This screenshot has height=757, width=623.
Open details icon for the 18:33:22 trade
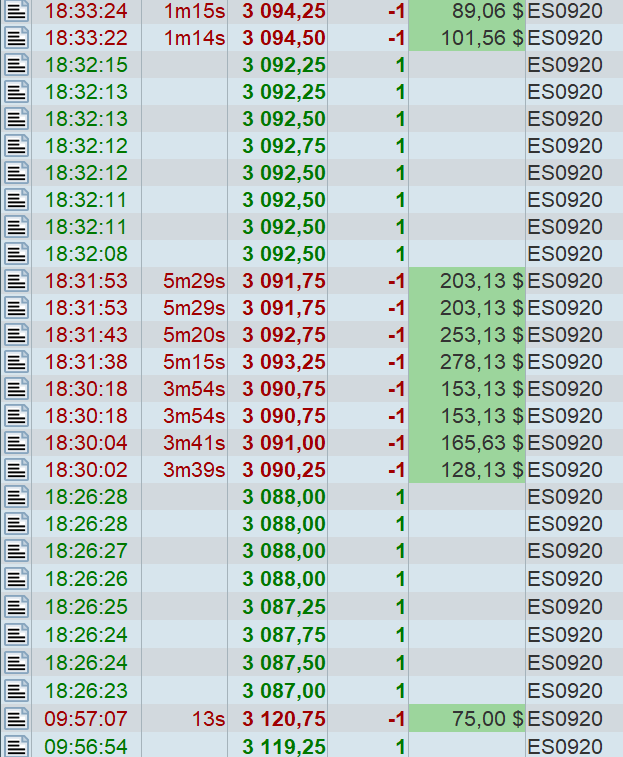tap(15, 39)
